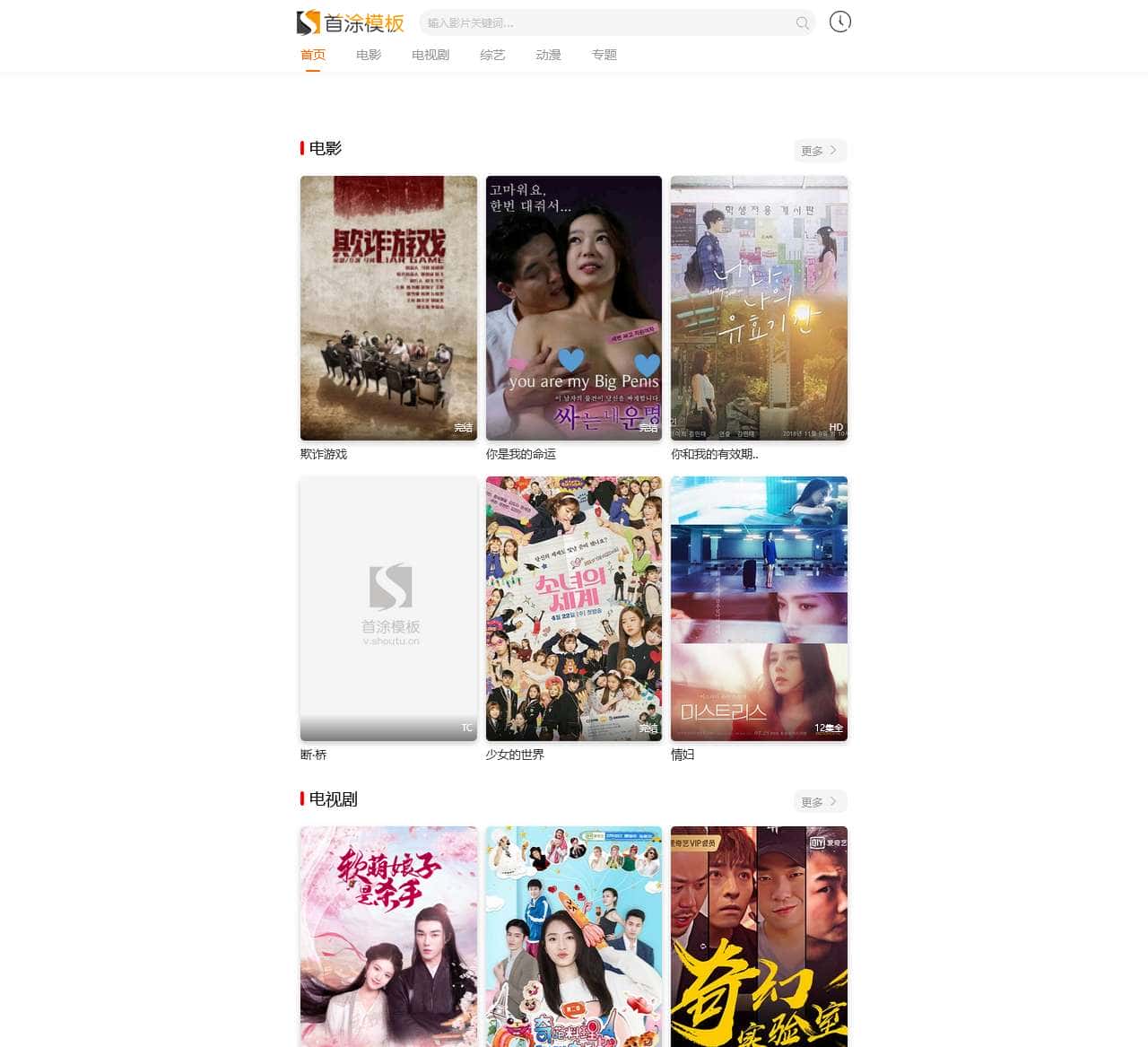Open the movie 少女的世界

coord(573,608)
